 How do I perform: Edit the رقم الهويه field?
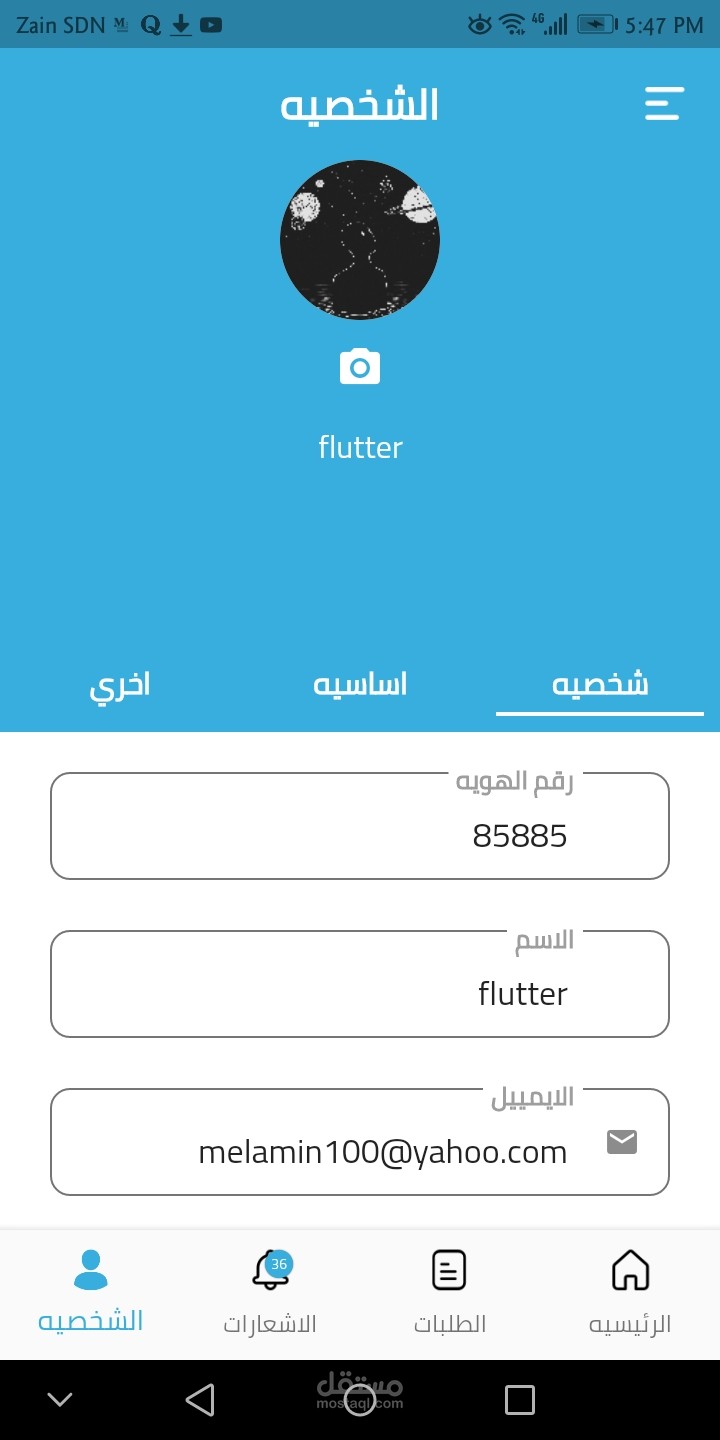360,826
